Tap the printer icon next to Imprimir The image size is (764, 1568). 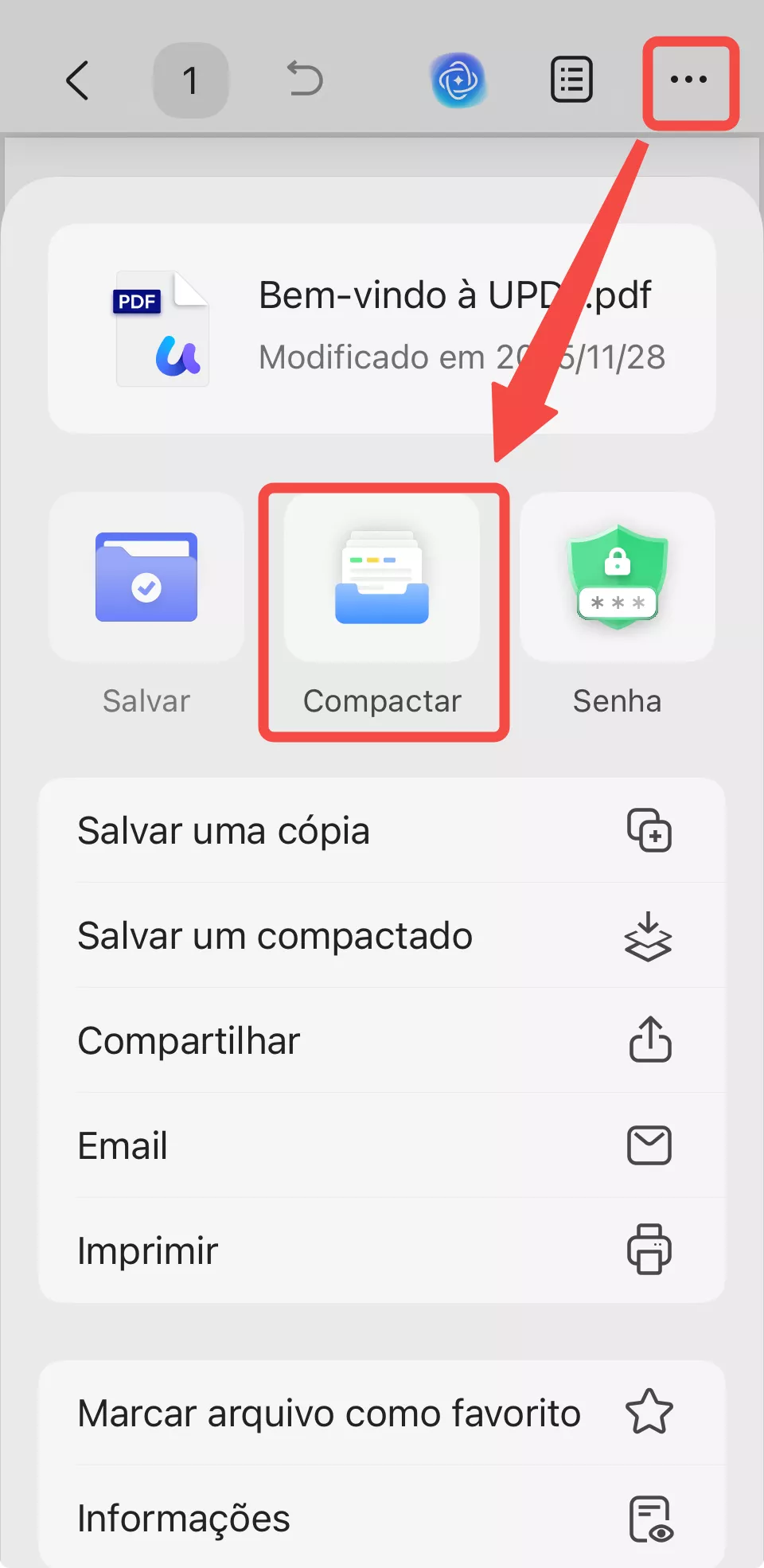coord(649,1250)
